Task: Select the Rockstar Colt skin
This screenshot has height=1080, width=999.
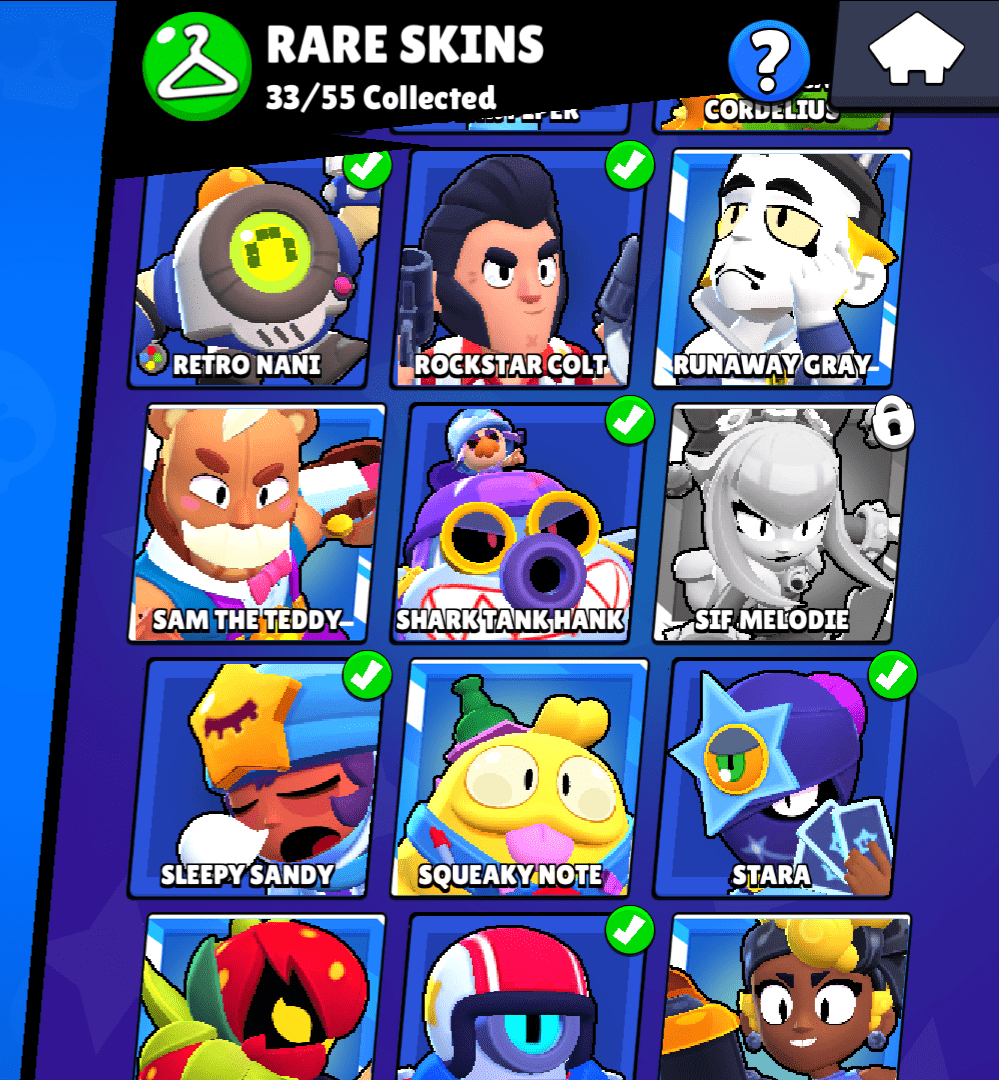Action: pyautogui.click(x=517, y=270)
